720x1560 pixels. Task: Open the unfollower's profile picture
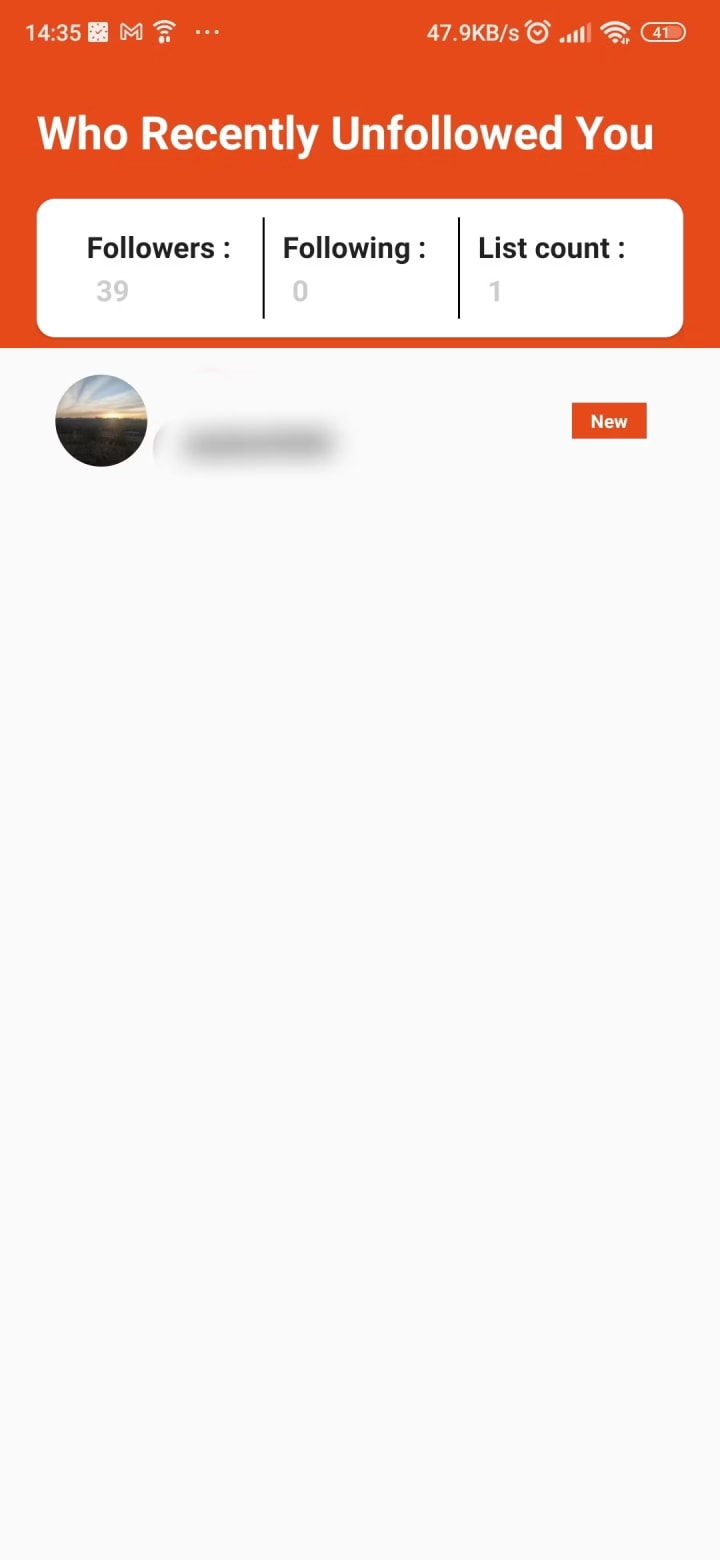point(101,421)
